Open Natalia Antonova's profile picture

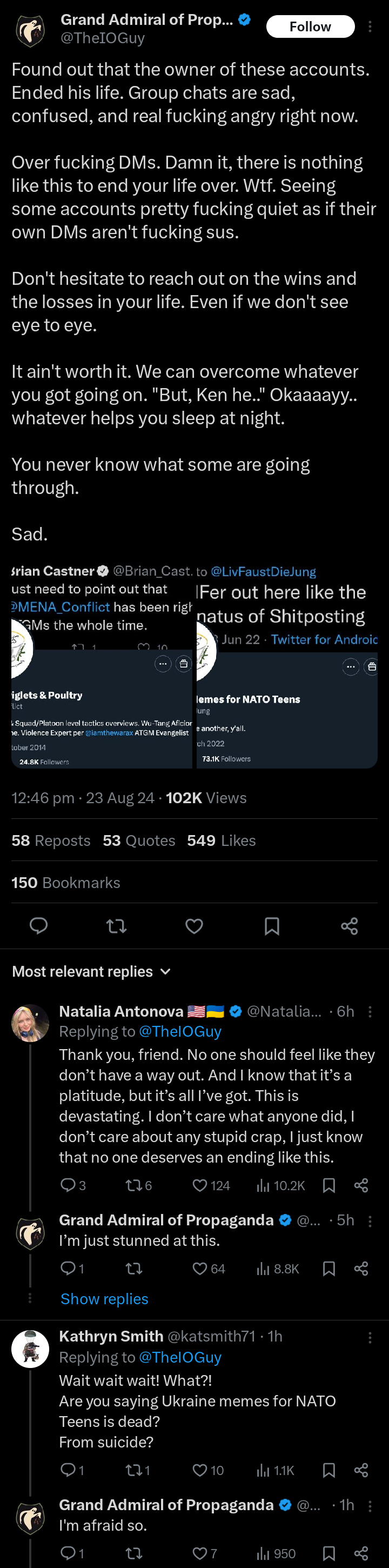pyautogui.click(x=30, y=1023)
